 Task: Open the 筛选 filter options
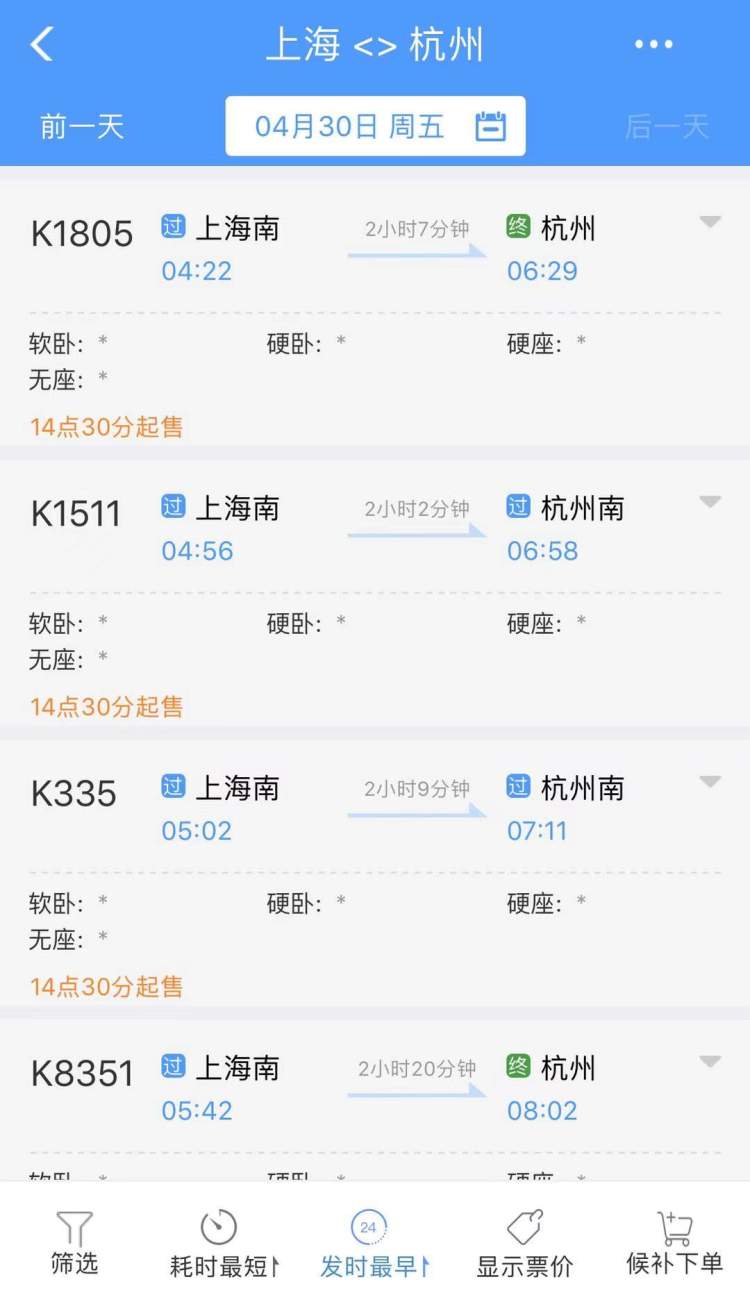(x=75, y=1243)
